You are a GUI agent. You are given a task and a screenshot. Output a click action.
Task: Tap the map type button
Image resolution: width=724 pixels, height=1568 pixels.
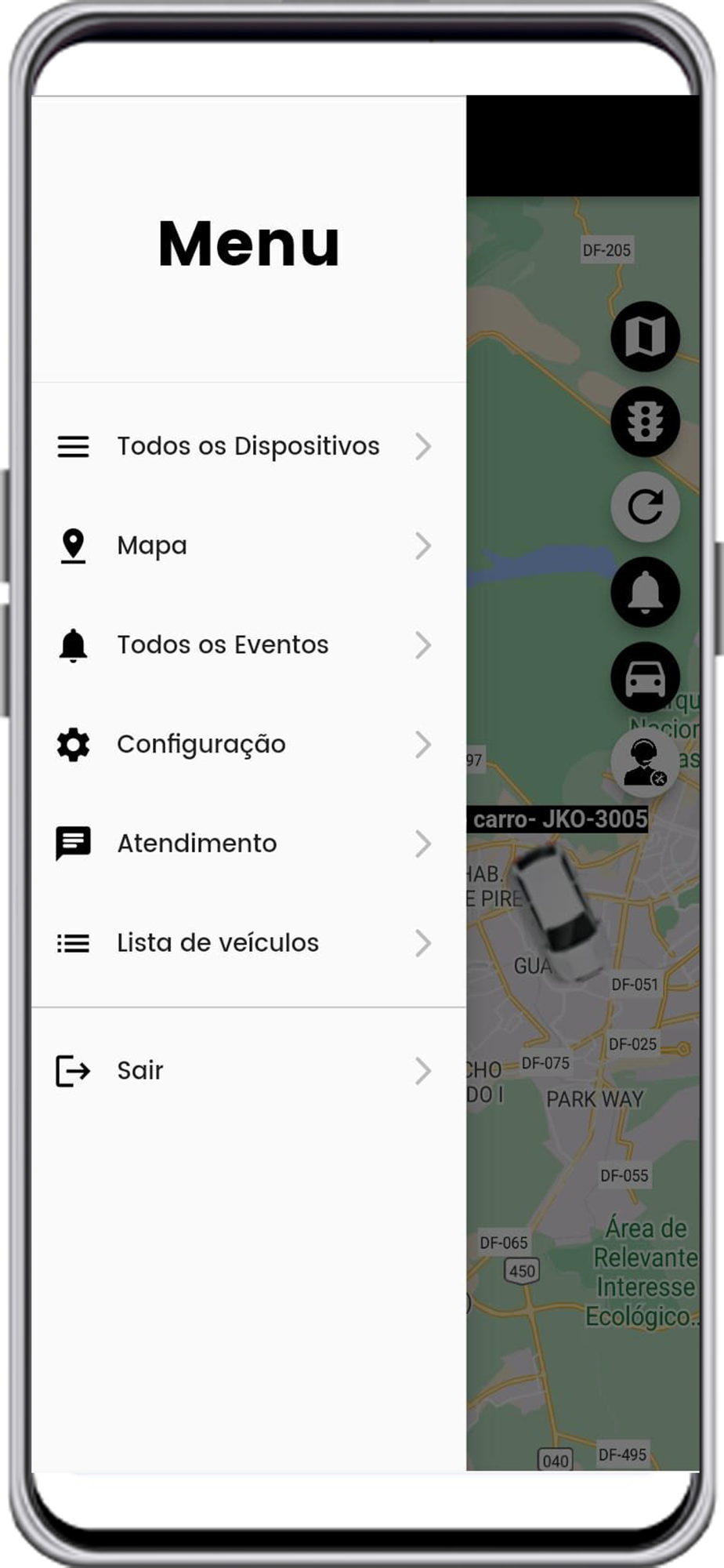click(x=645, y=336)
